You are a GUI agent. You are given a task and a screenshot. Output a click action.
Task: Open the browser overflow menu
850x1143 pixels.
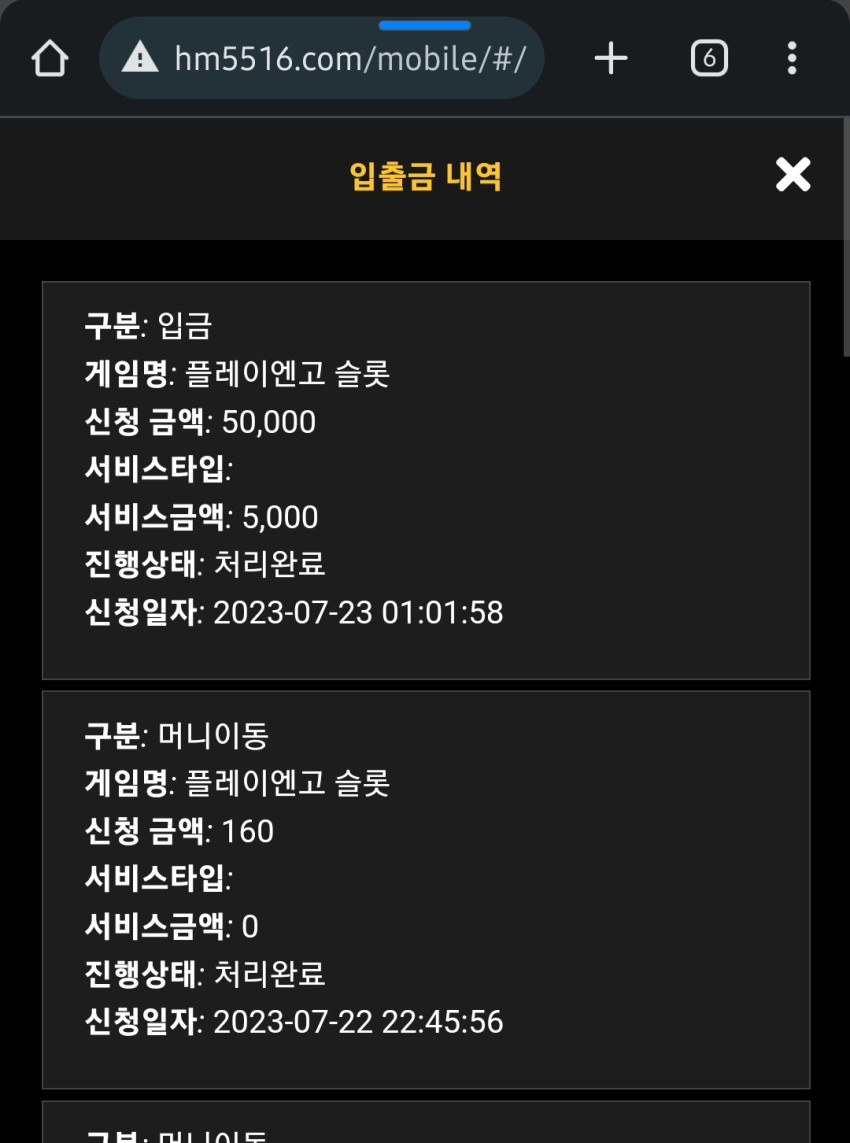pyautogui.click(x=792, y=58)
